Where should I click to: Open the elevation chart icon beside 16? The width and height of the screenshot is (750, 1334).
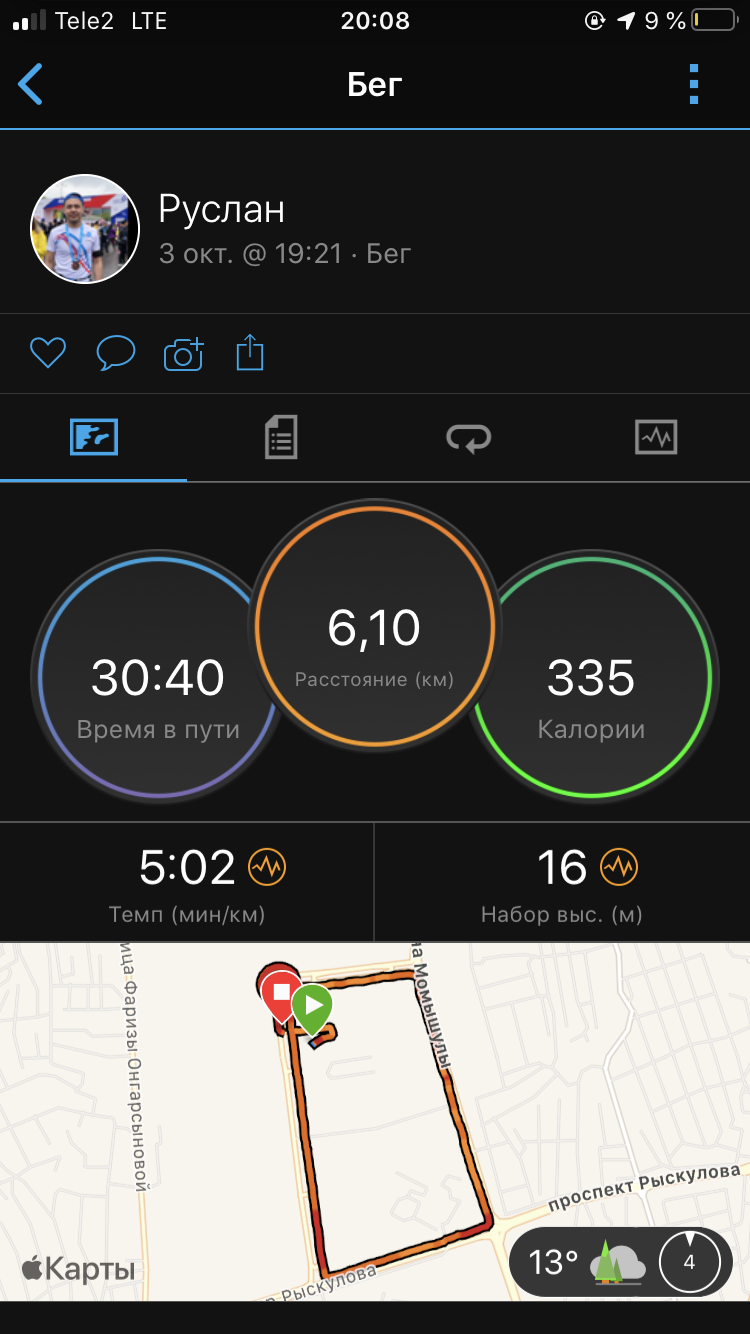coord(618,867)
